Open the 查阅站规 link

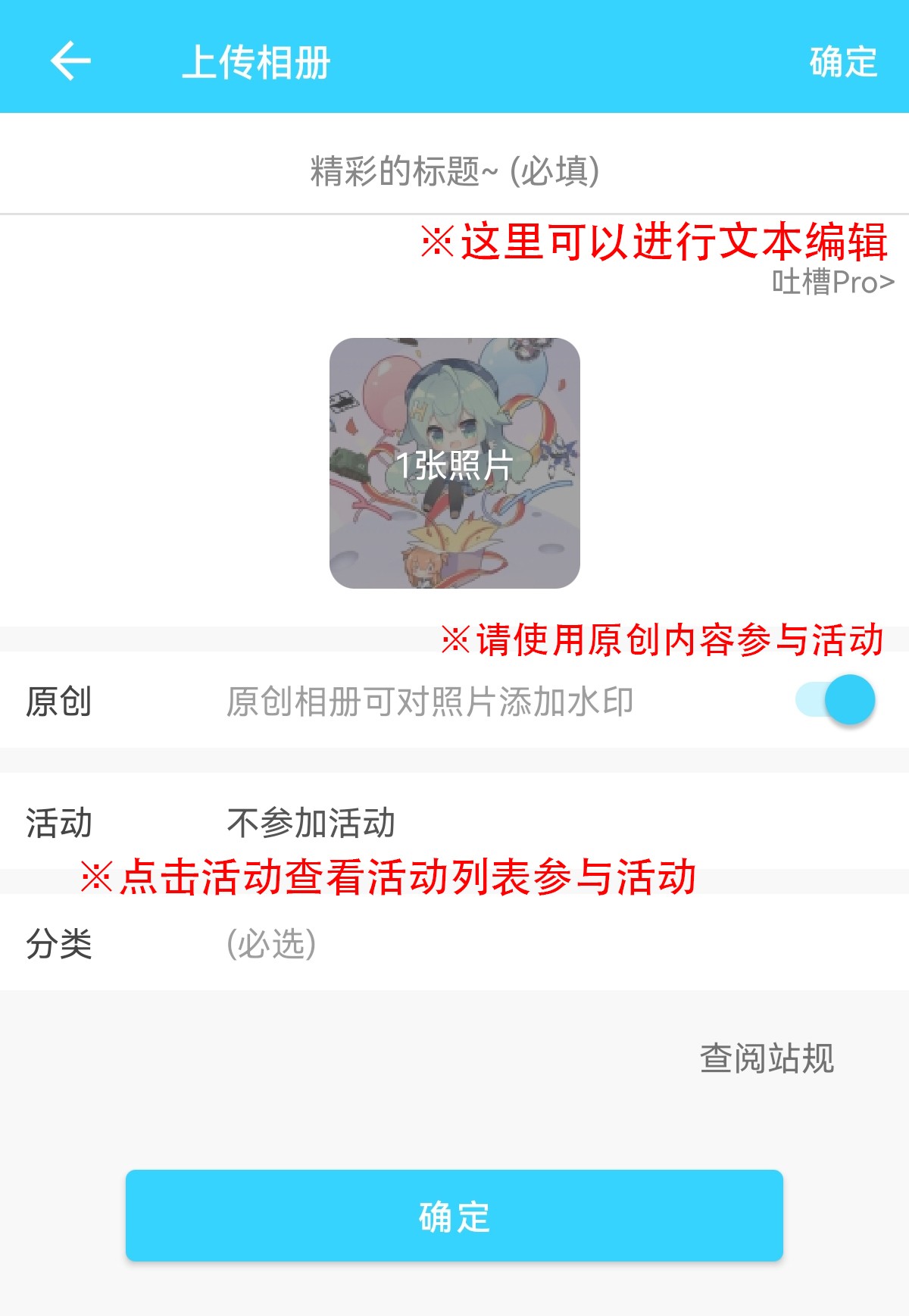click(x=767, y=1058)
